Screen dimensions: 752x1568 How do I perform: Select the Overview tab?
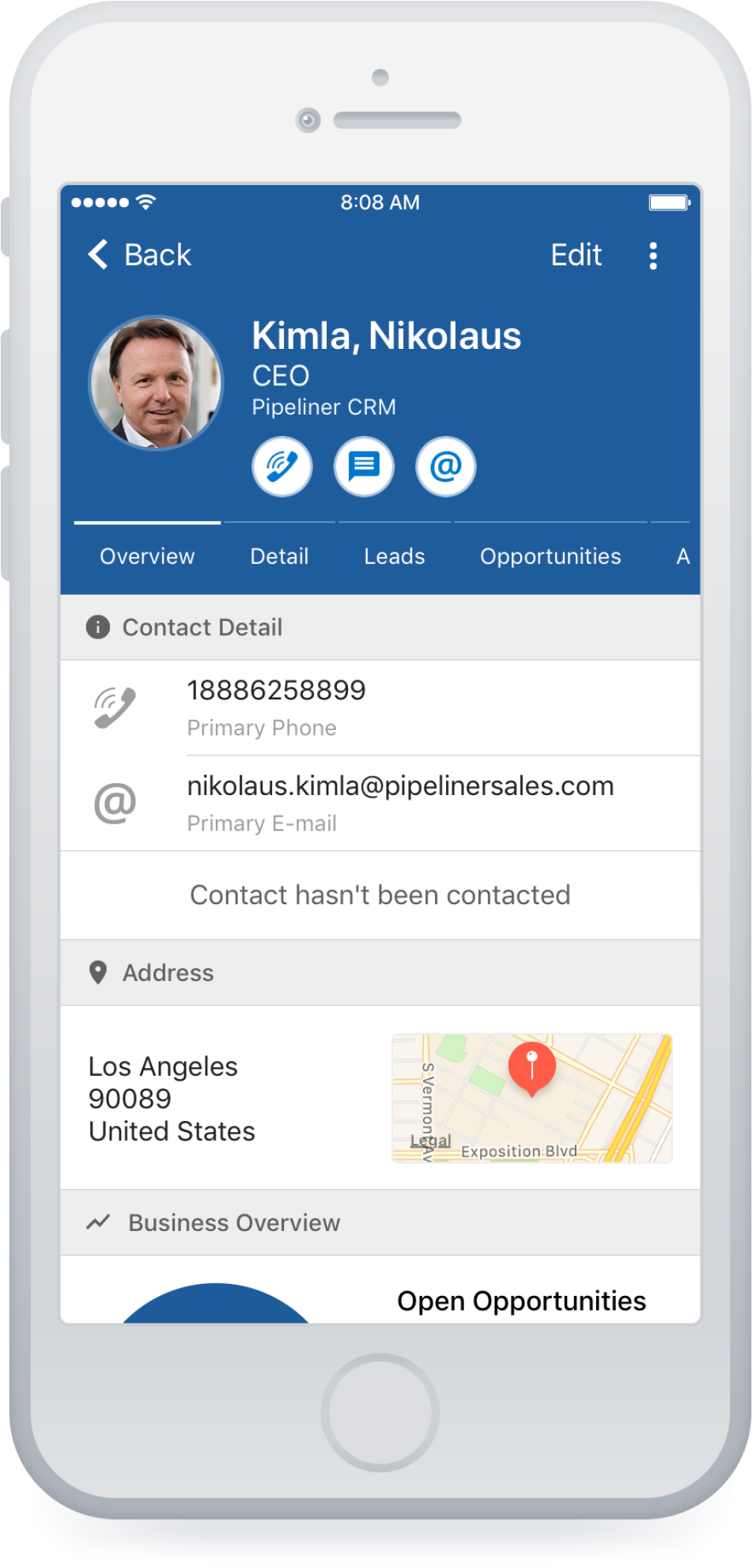[147, 556]
